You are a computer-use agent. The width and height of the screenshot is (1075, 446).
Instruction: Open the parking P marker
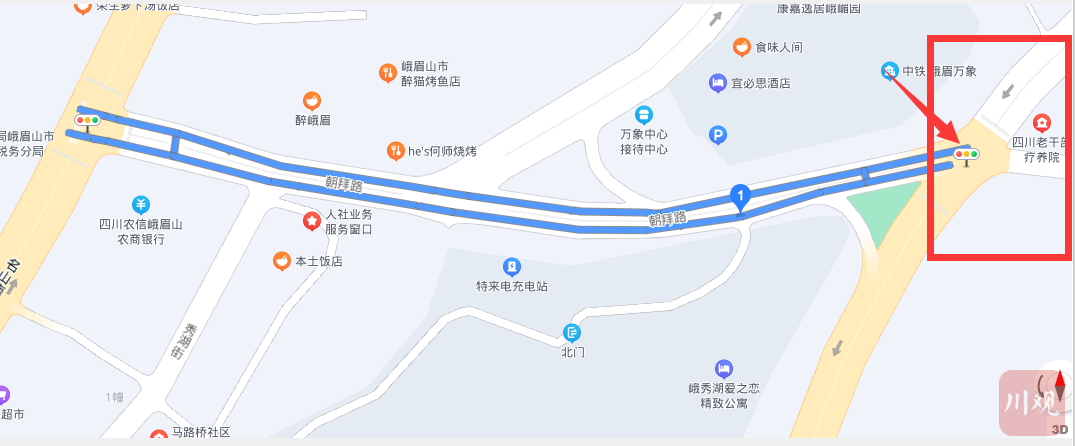click(718, 136)
